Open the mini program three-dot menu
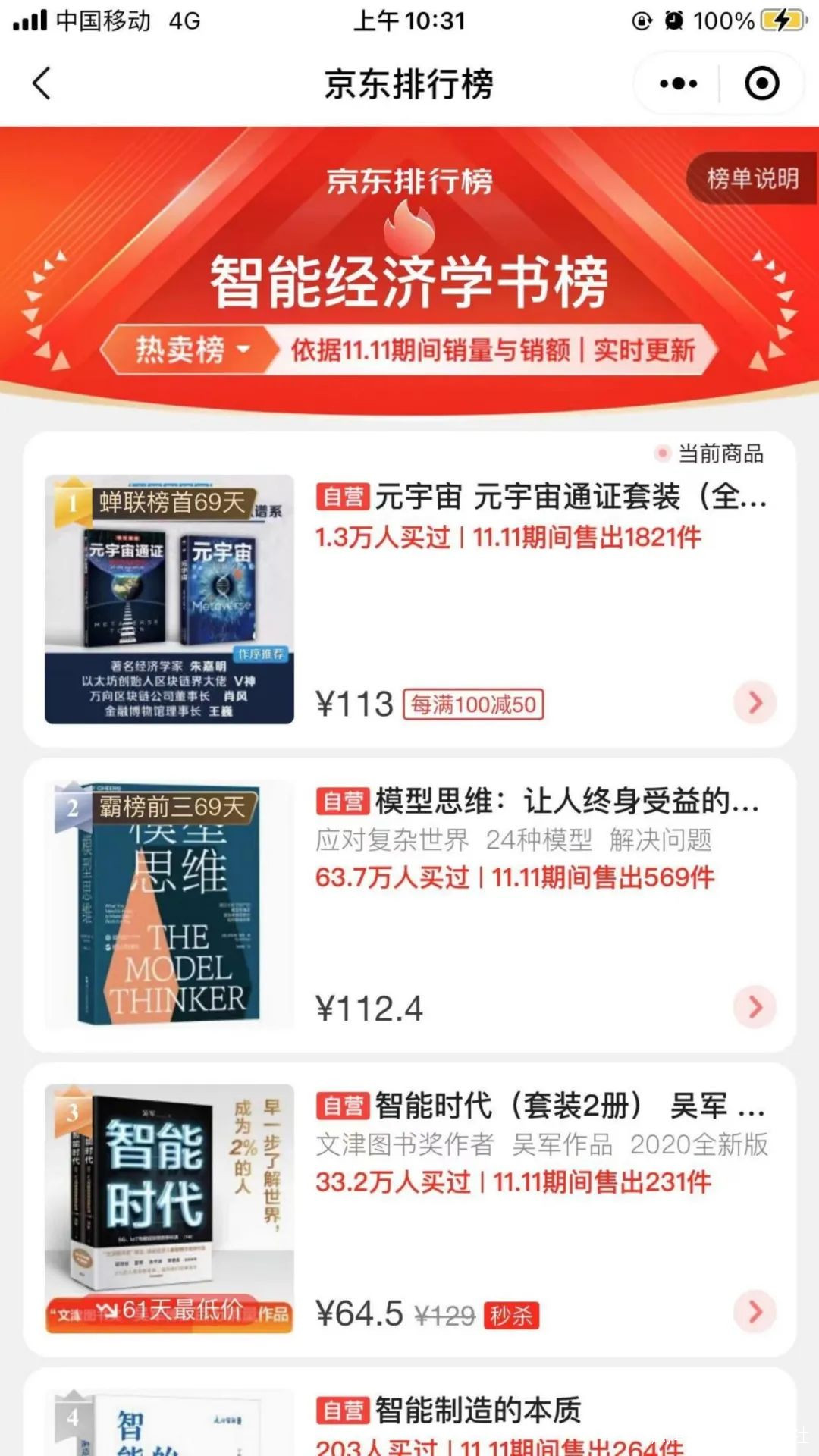This screenshot has height=1456, width=819. pos(677,83)
